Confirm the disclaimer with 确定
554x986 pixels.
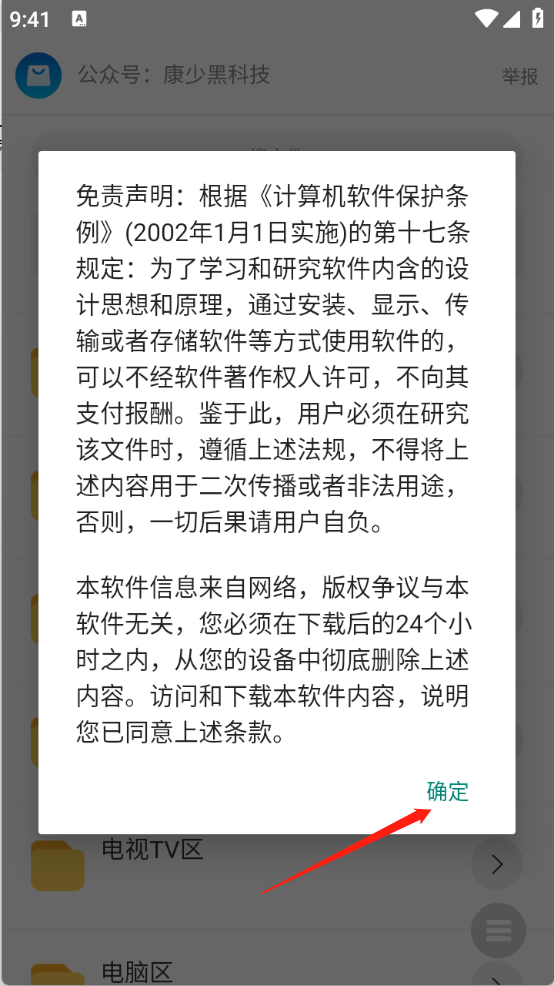tap(448, 791)
